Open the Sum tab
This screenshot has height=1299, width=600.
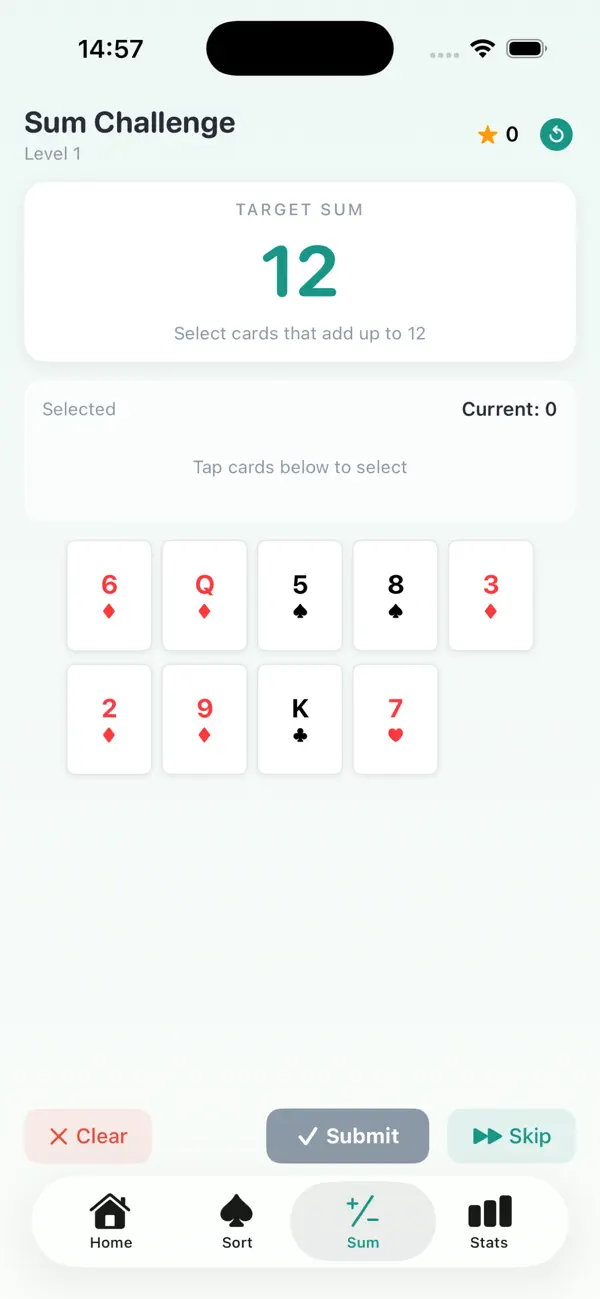pyautogui.click(x=363, y=1222)
